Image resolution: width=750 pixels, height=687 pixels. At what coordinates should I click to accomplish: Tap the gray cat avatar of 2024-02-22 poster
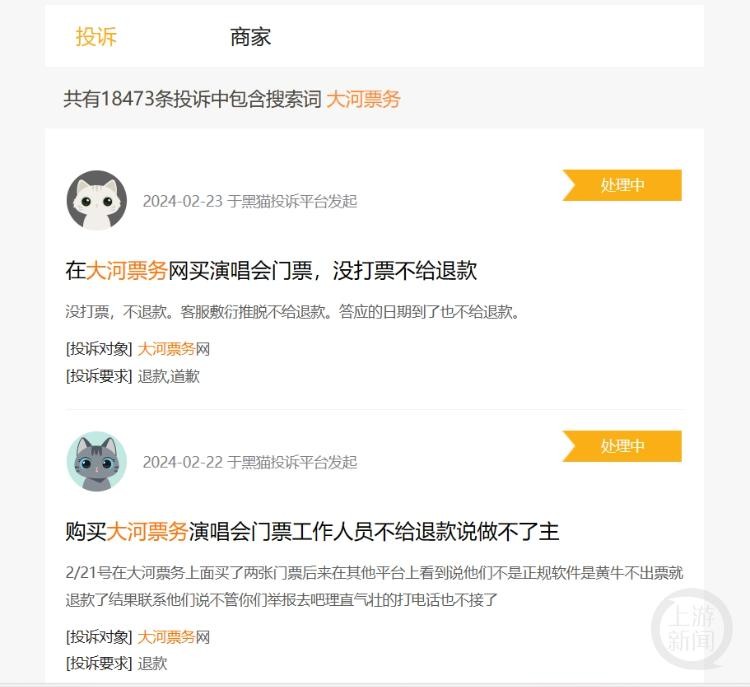[96, 462]
